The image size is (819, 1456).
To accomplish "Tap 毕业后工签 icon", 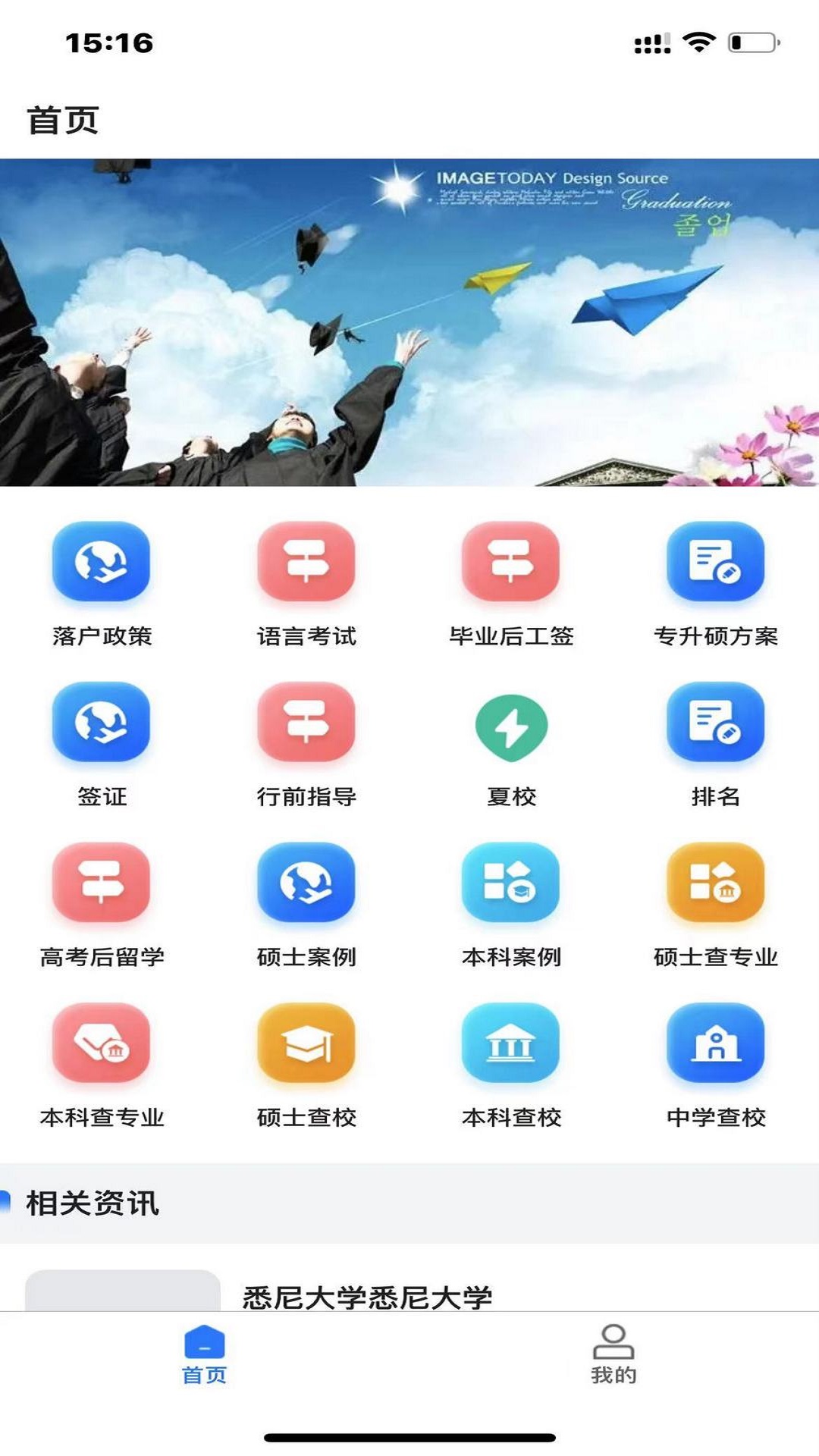I will pos(511,561).
